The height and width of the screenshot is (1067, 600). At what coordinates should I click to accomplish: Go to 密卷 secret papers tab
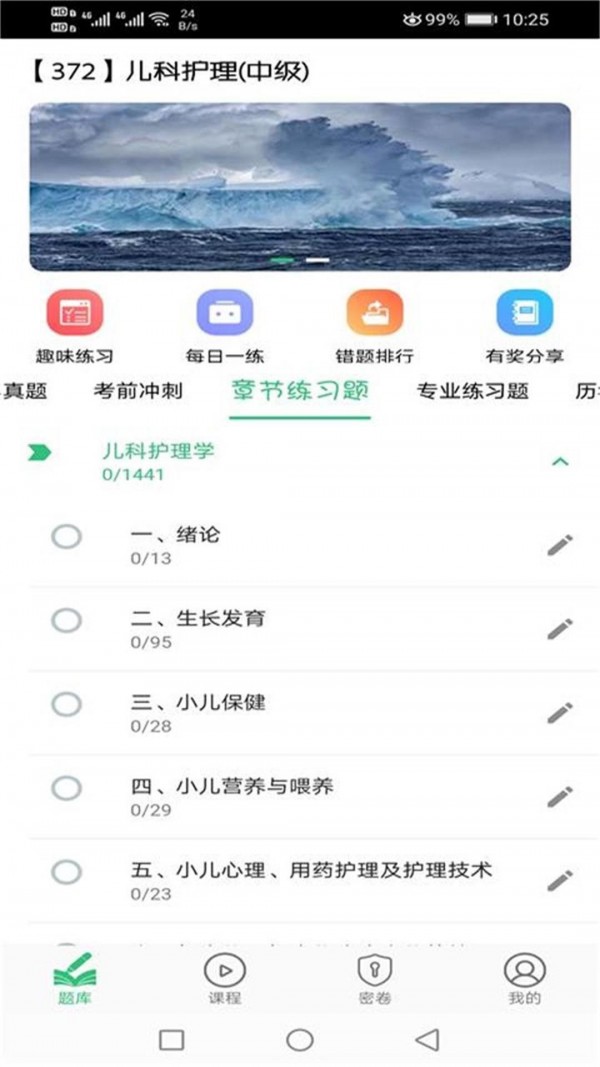click(374, 978)
